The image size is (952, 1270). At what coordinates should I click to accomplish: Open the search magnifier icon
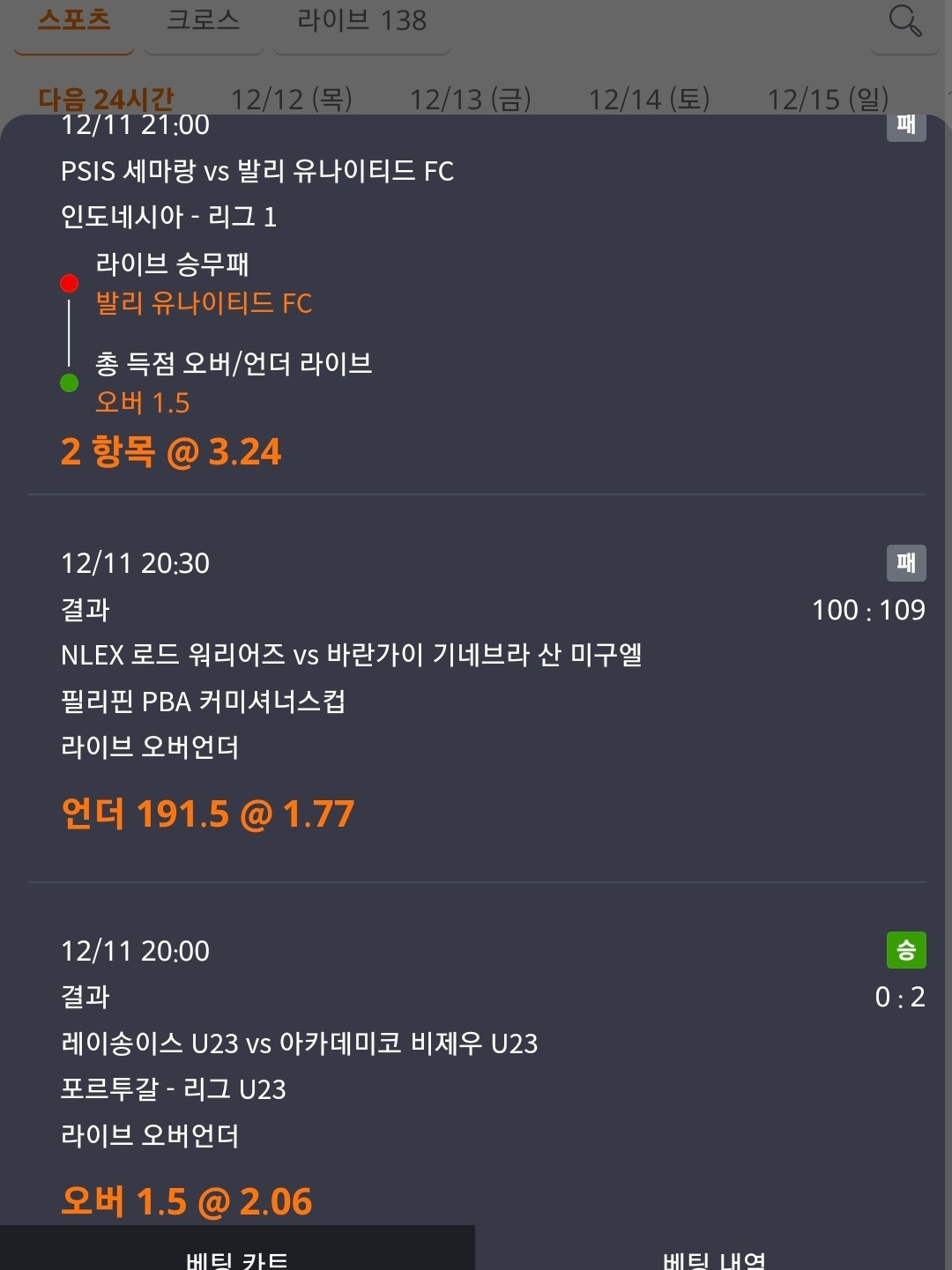pos(904,21)
